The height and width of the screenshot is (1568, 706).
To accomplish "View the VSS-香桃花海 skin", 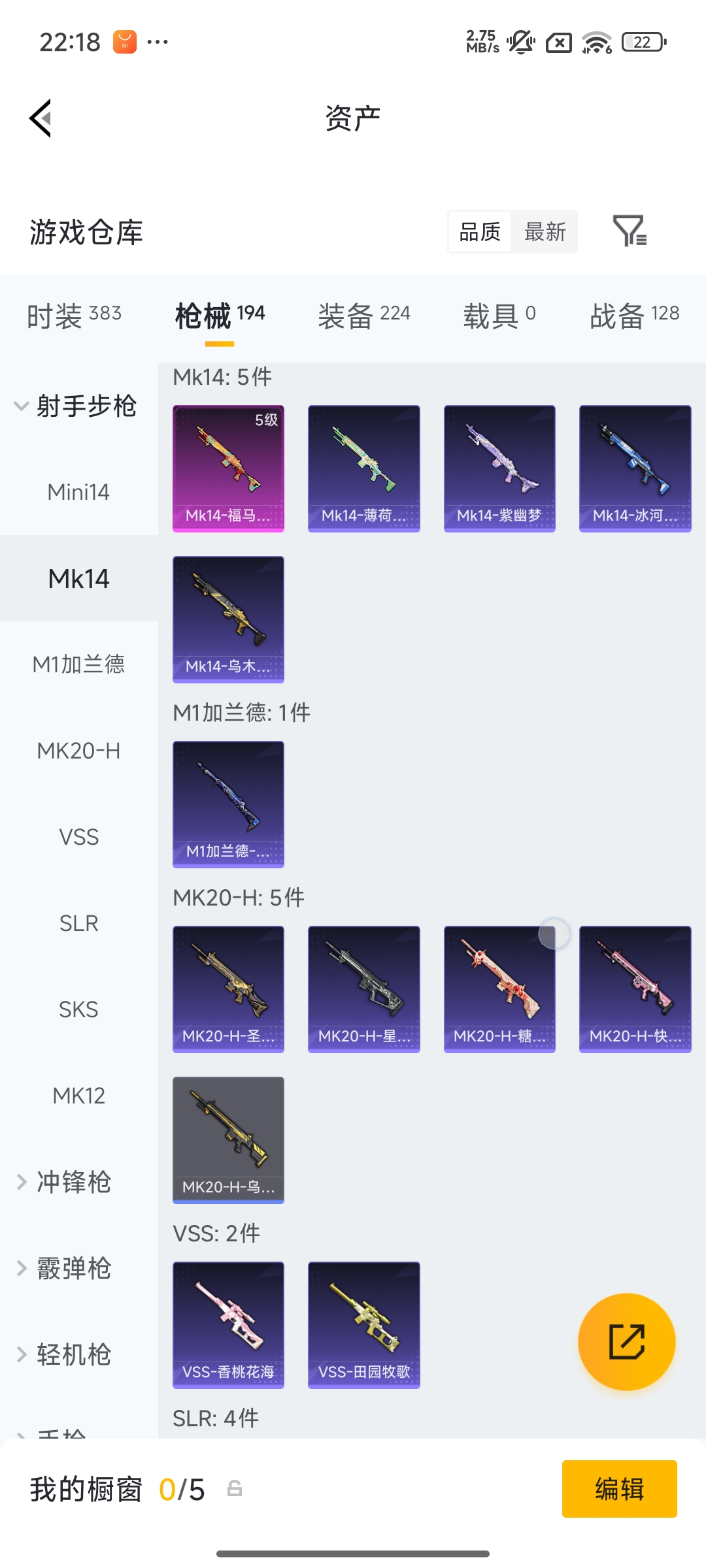I will click(228, 1325).
